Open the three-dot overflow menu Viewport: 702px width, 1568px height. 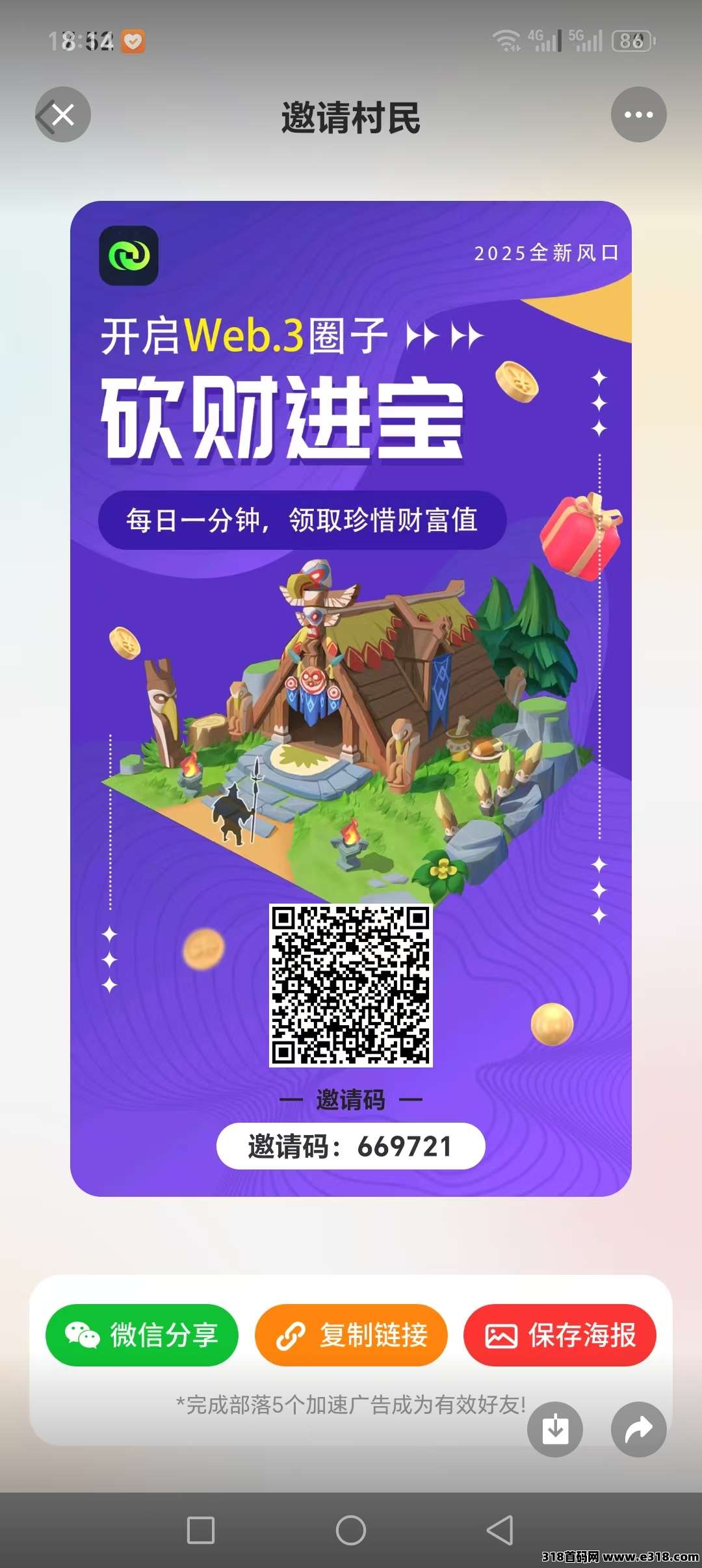(x=638, y=115)
